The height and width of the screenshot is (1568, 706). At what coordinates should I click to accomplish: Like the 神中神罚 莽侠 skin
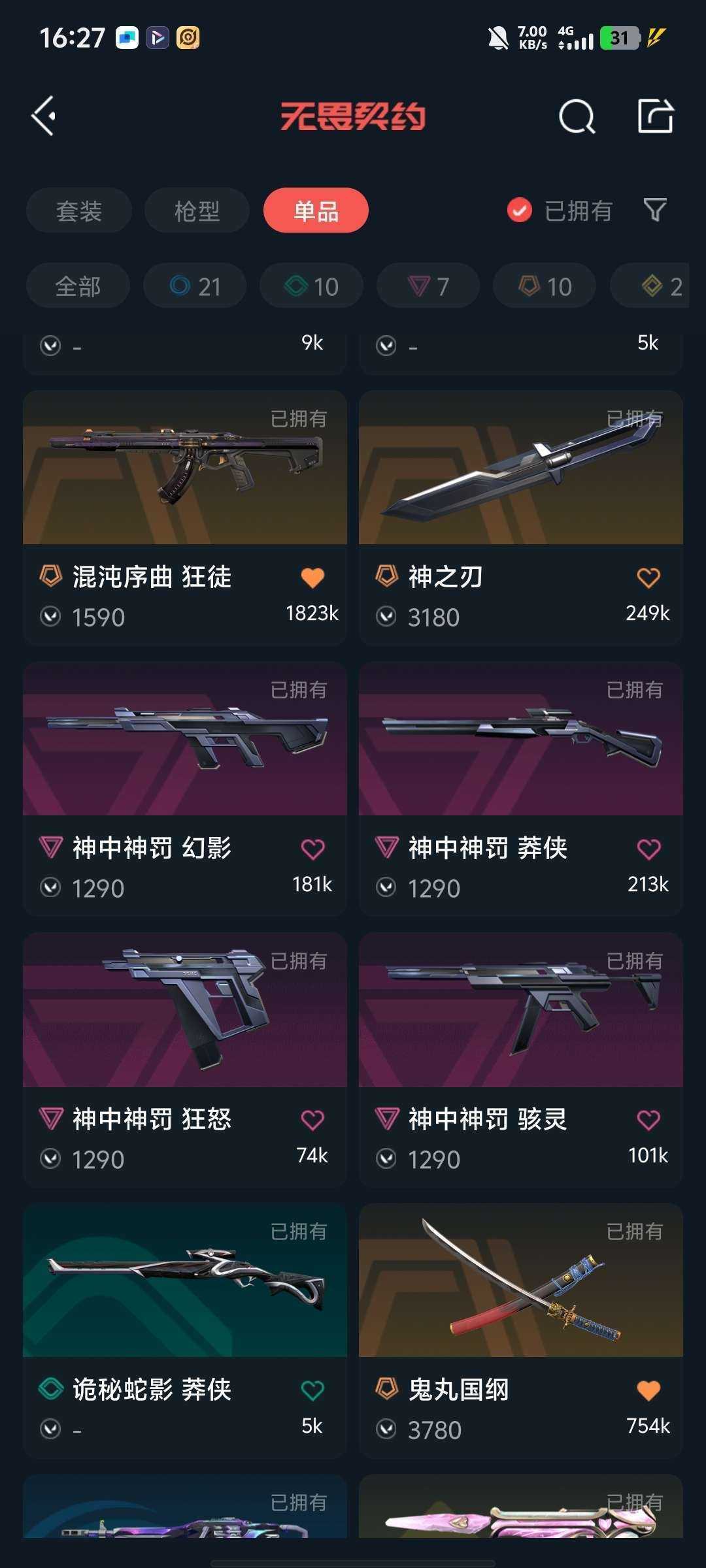(x=648, y=849)
